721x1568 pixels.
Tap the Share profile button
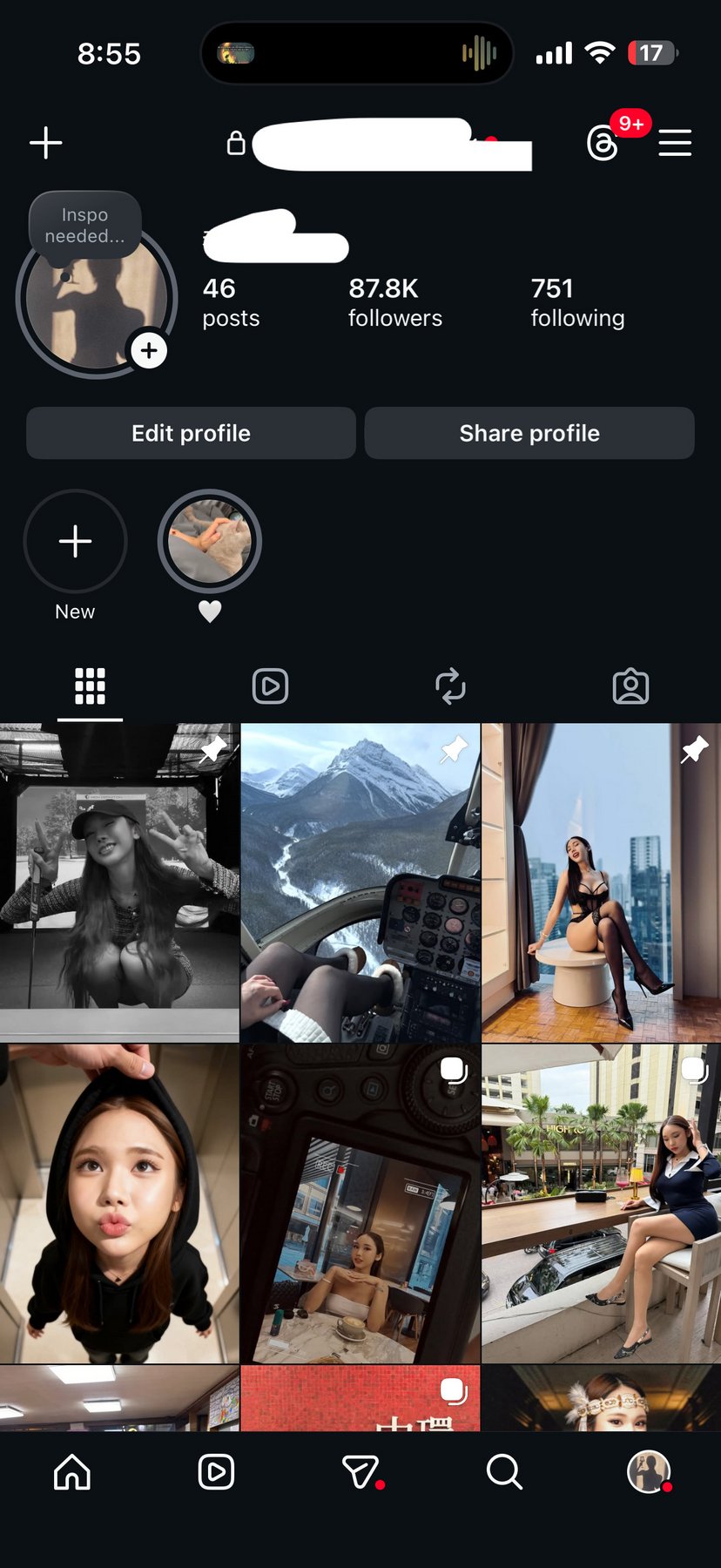click(529, 433)
